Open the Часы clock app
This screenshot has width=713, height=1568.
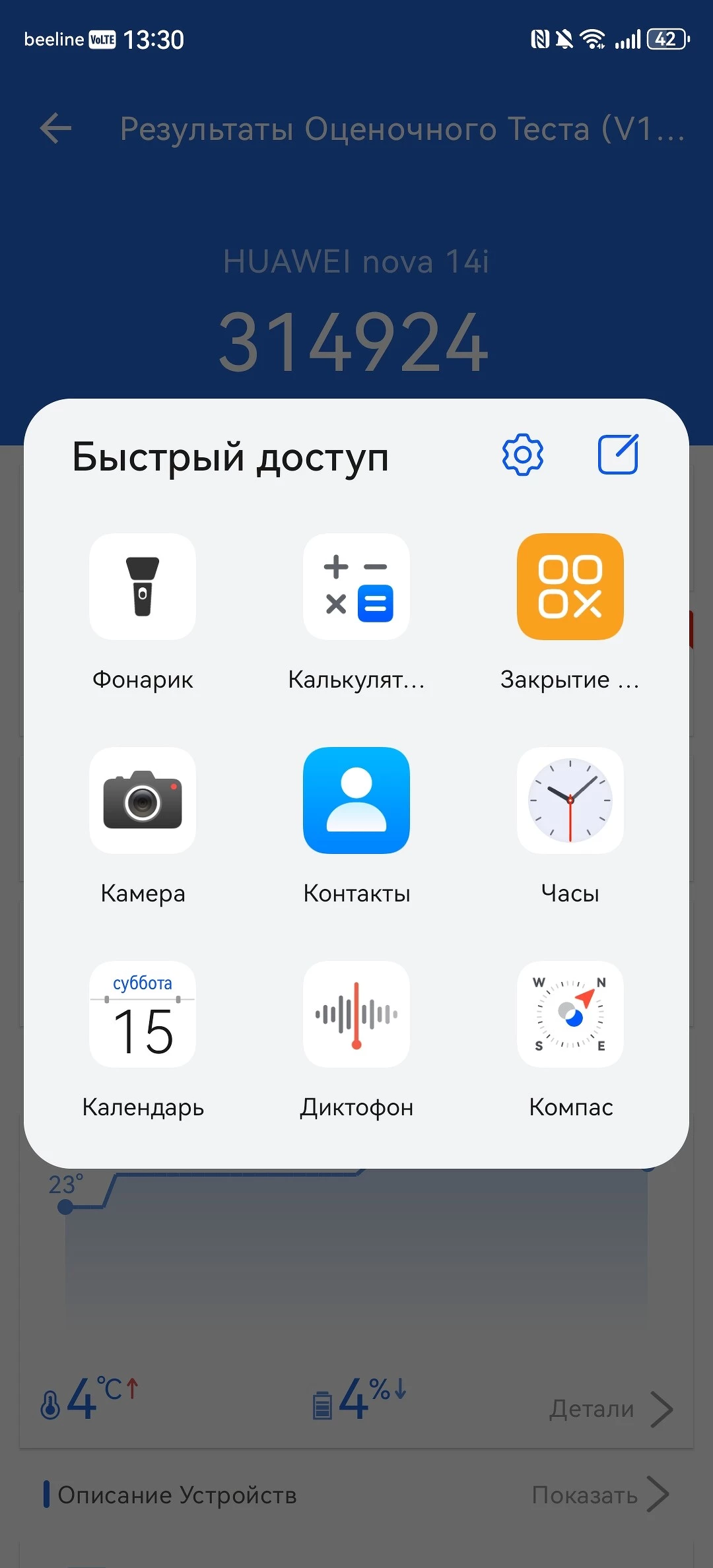tap(570, 800)
